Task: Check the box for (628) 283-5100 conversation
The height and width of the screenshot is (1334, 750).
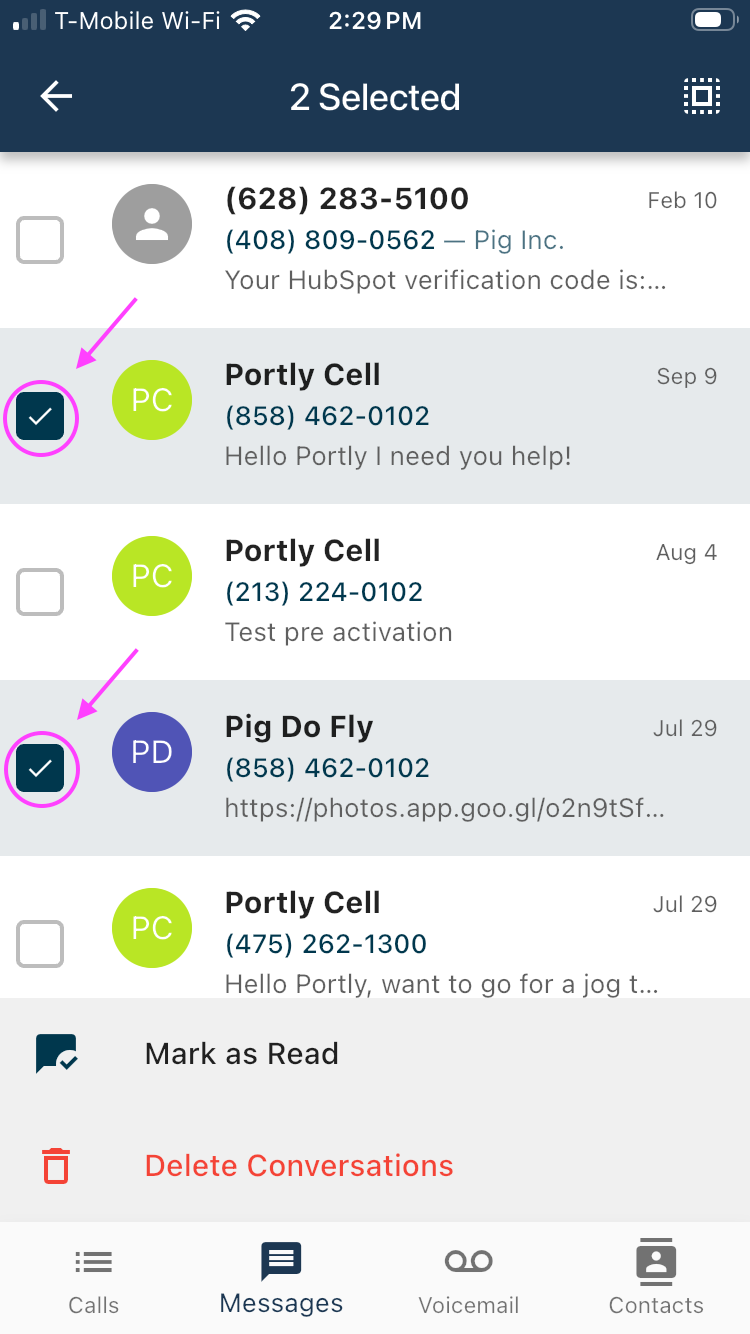Action: click(40, 240)
